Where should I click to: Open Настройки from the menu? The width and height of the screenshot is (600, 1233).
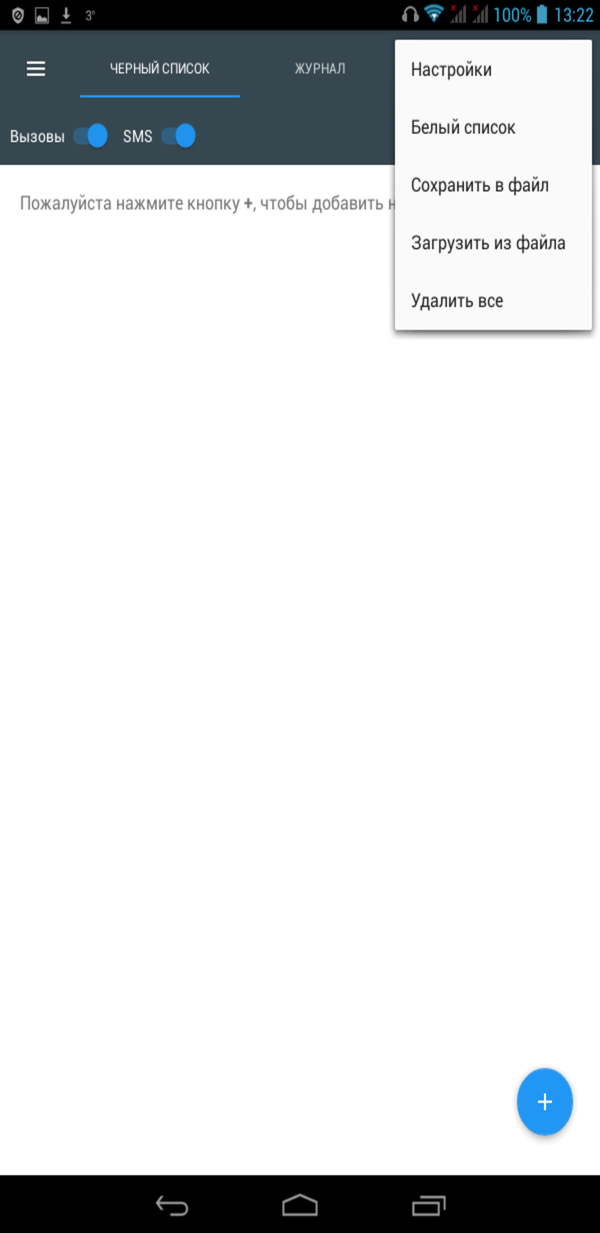(x=493, y=70)
